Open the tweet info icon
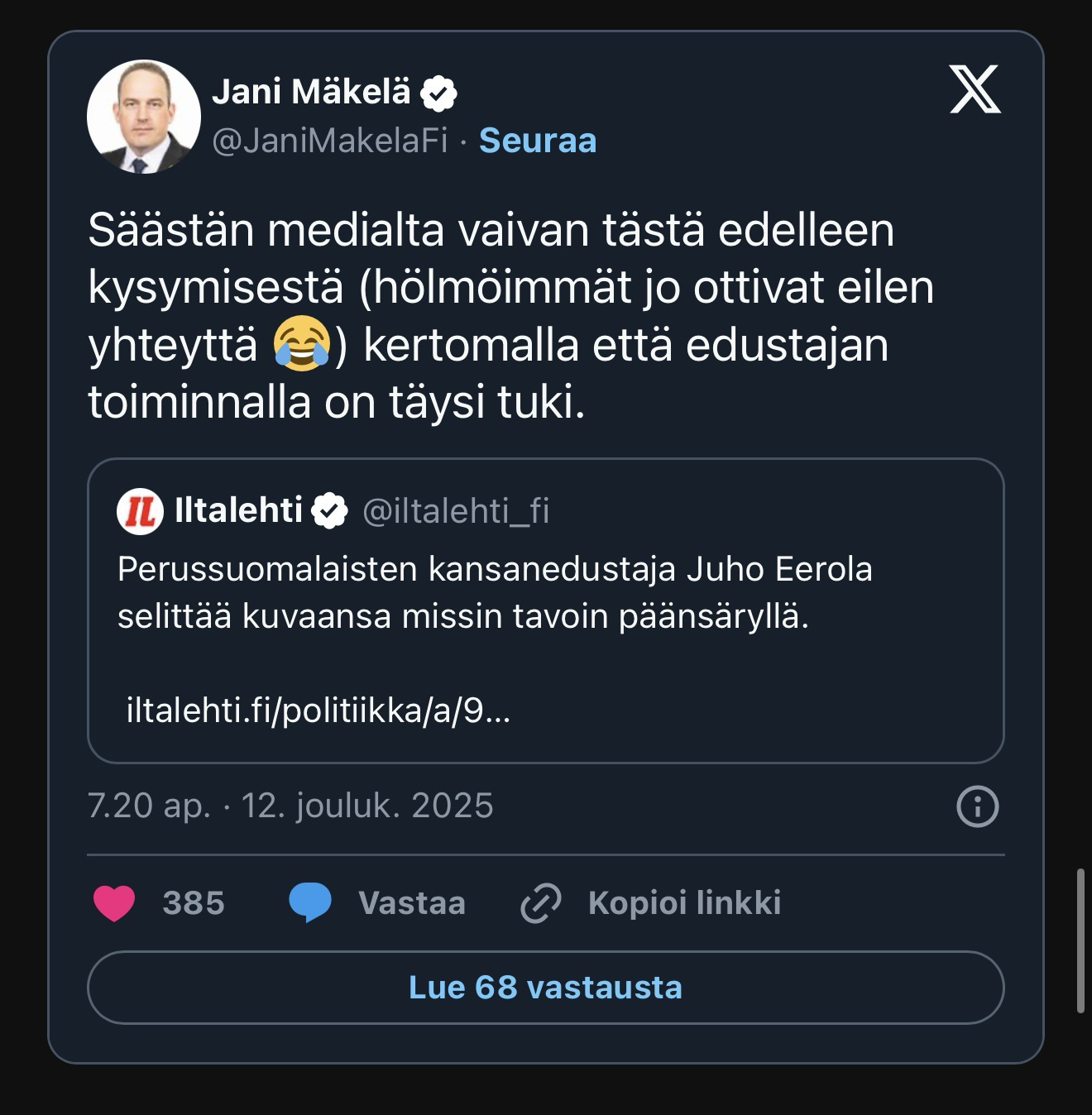 977,806
